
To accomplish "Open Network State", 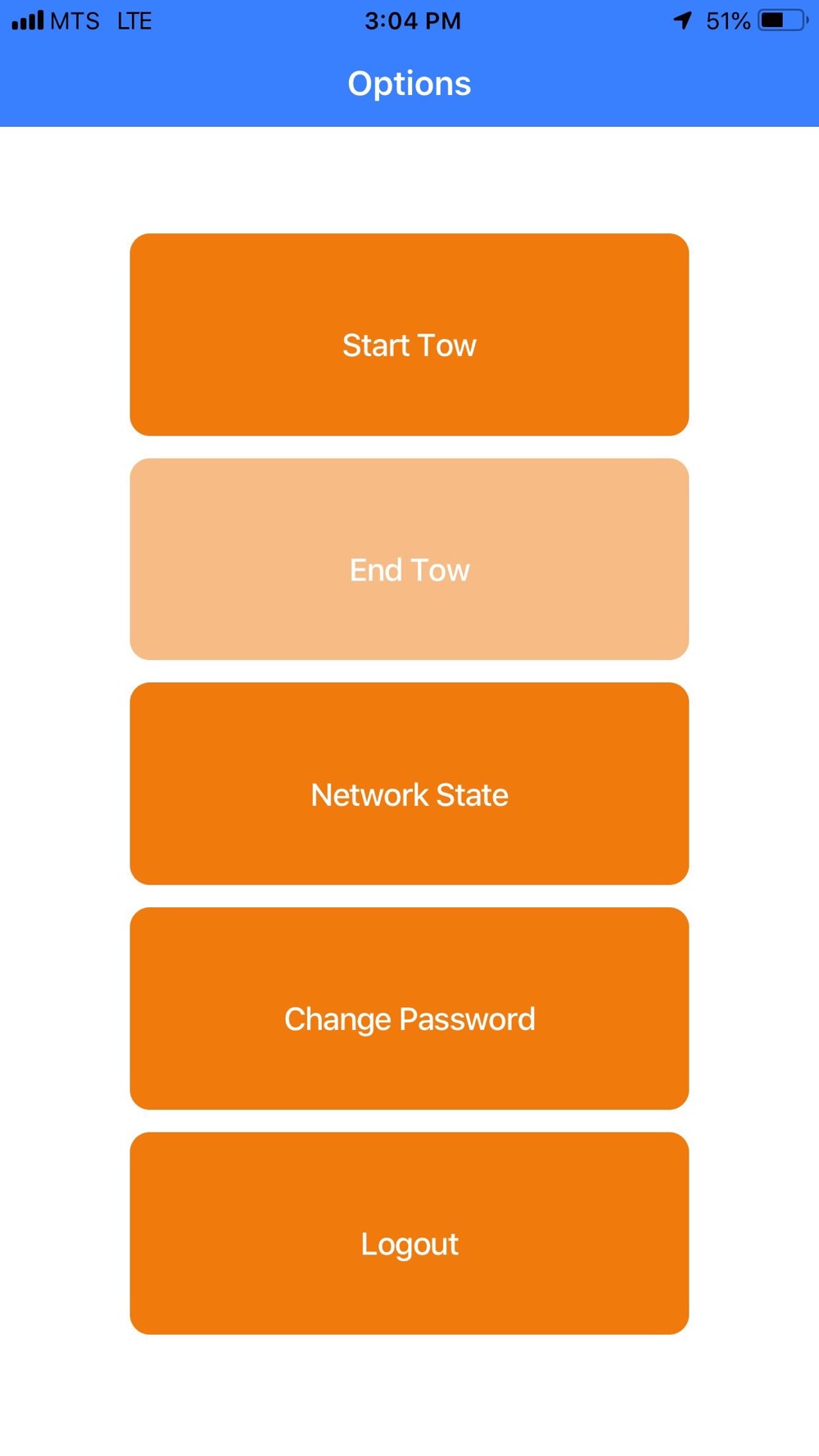I will [409, 784].
